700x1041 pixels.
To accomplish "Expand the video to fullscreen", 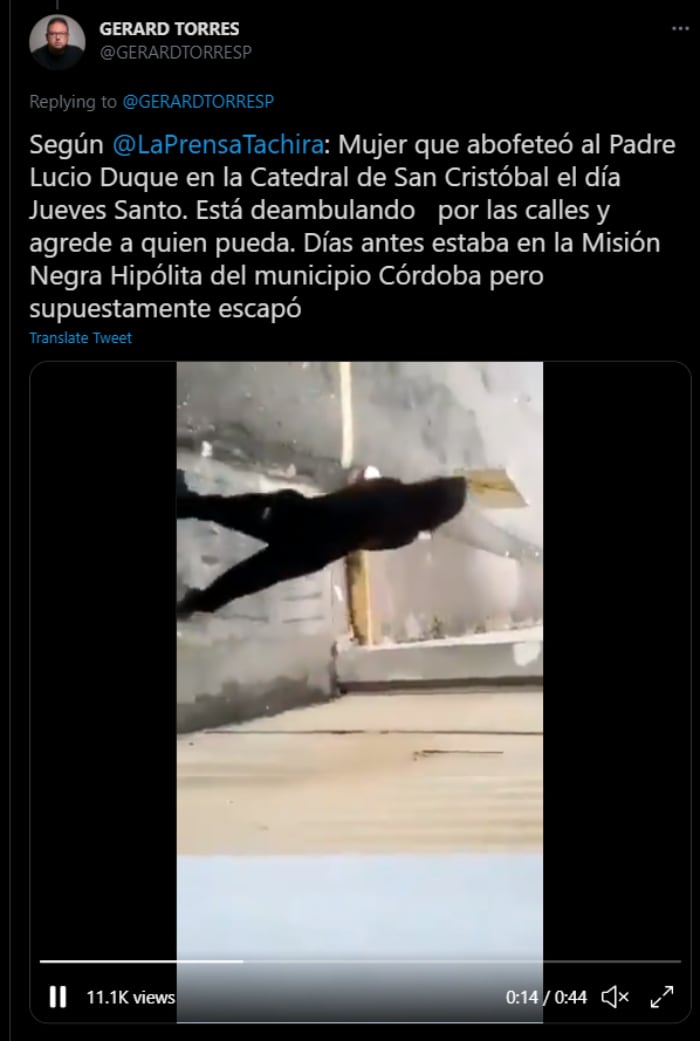I will click(662, 997).
